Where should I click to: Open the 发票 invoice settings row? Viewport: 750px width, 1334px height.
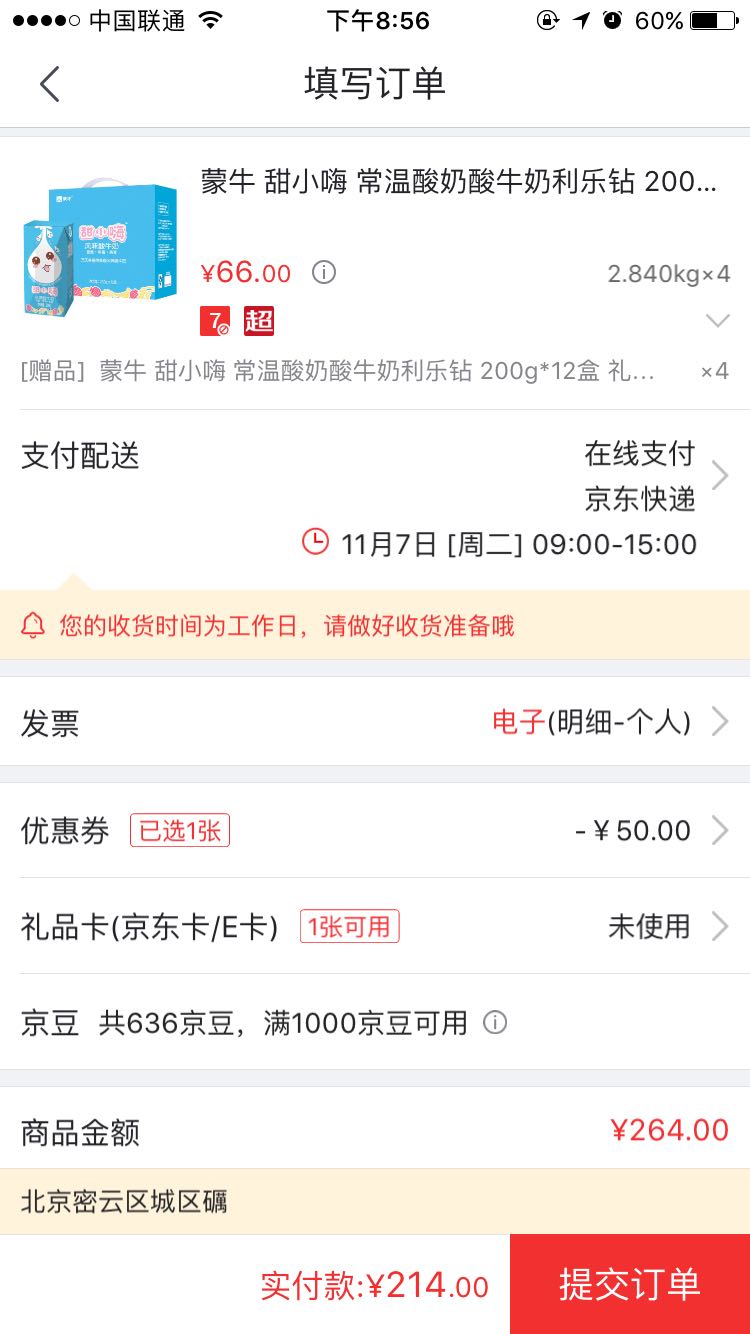(x=375, y=722)
